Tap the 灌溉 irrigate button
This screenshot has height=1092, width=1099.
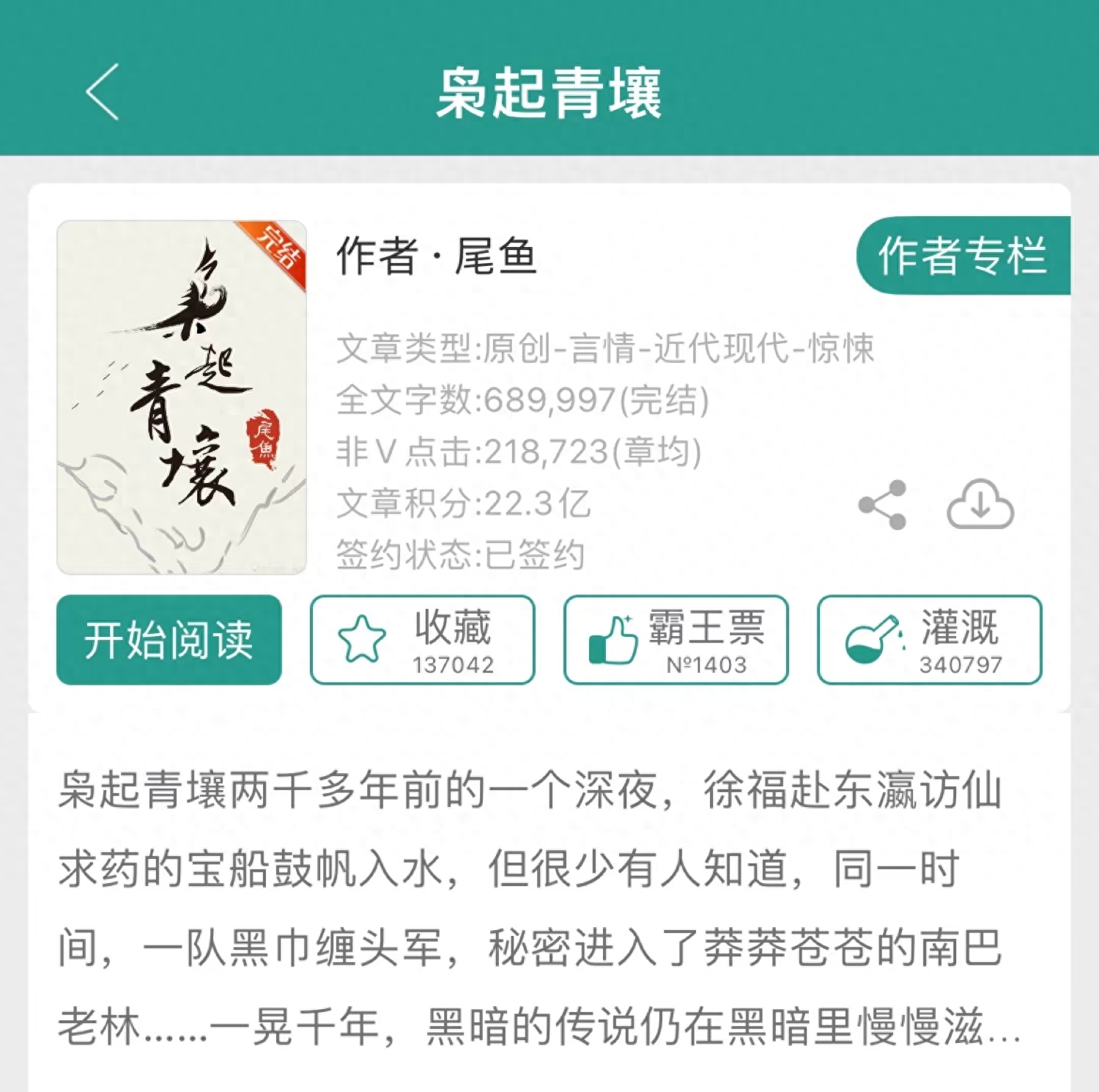(930, 640)
